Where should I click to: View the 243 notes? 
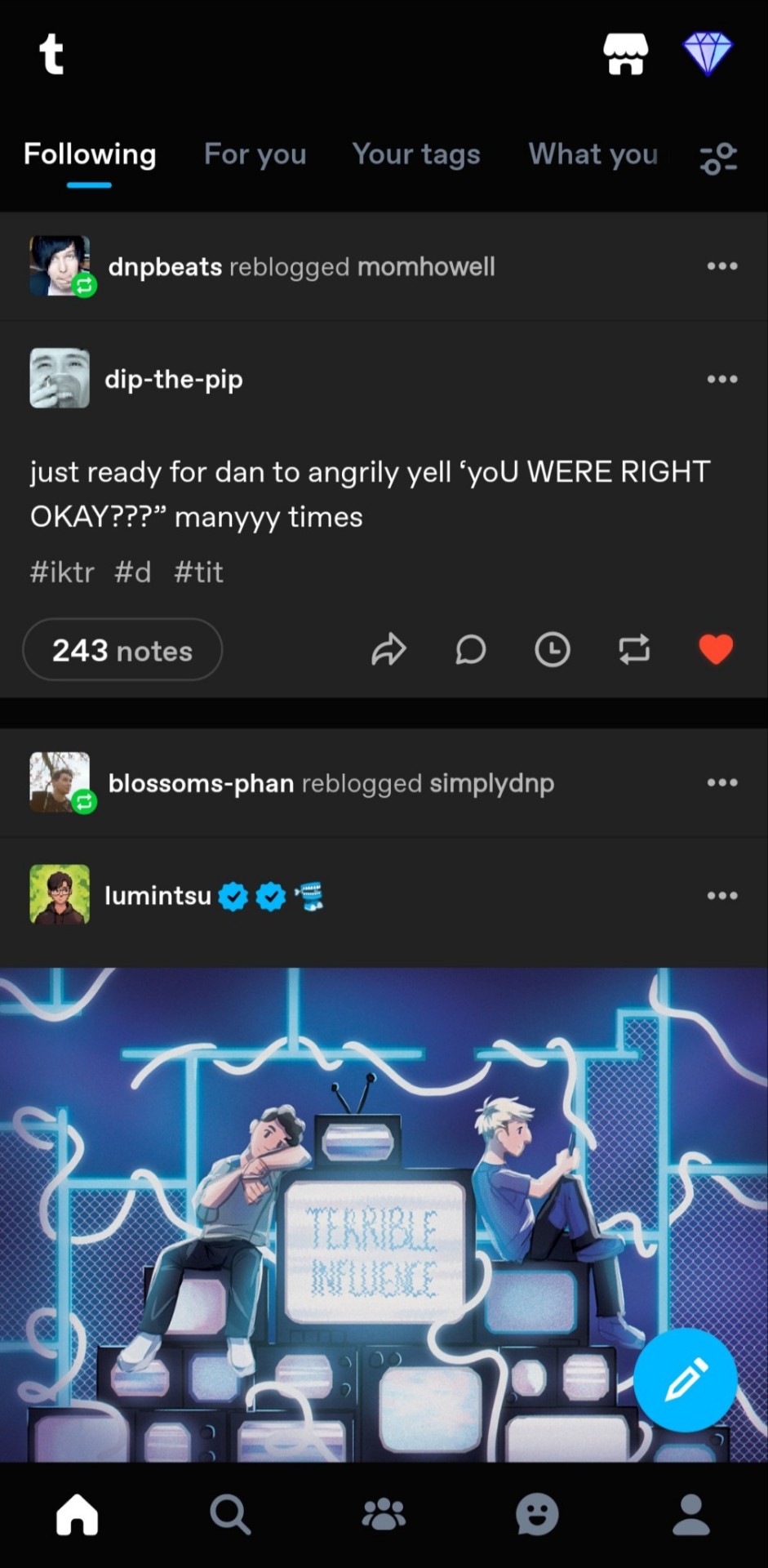[x=122, y=650]
